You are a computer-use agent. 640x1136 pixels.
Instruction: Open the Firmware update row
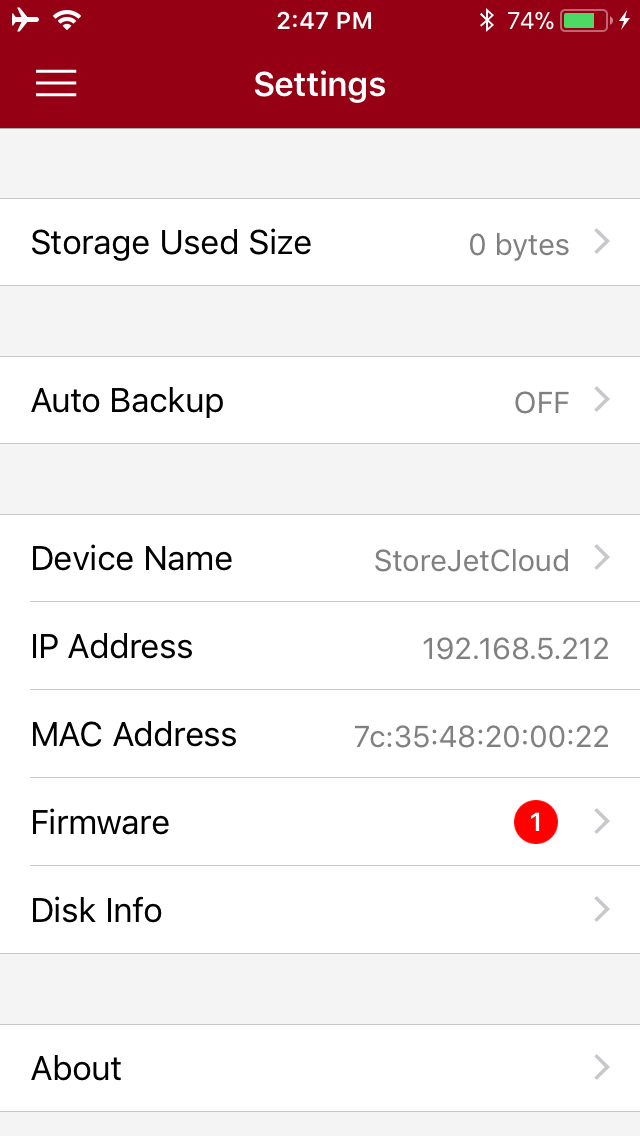(320, 822)
